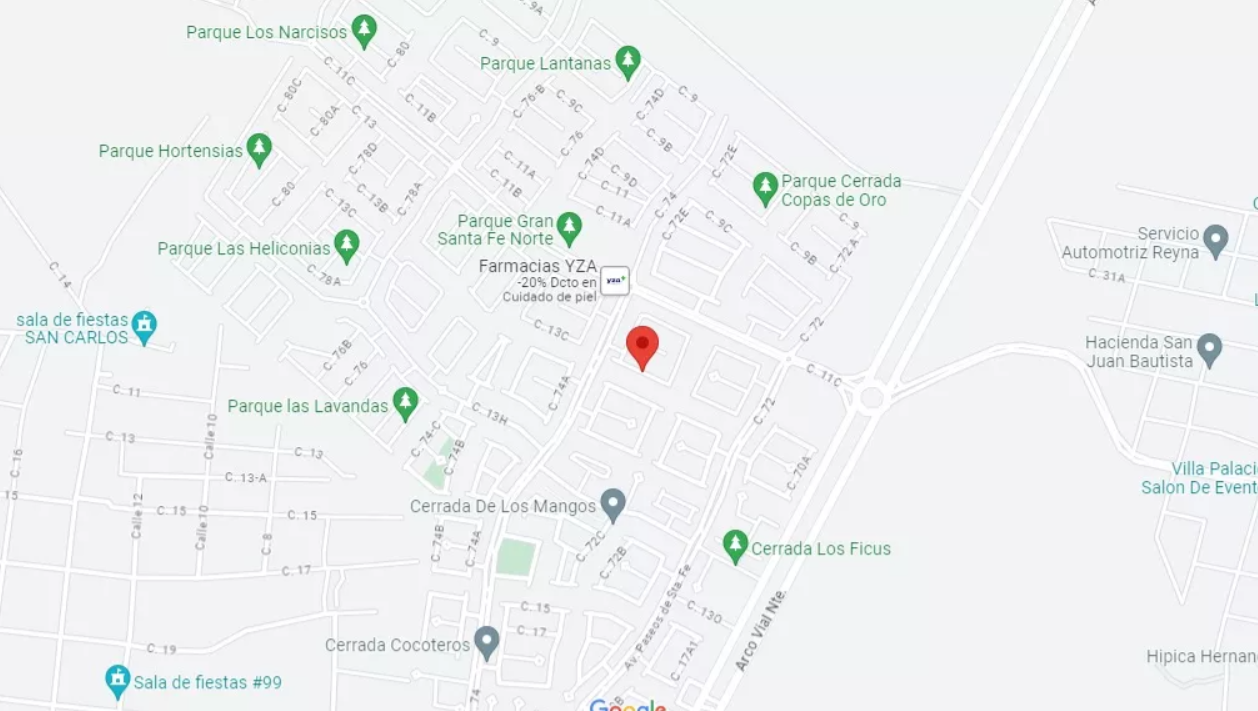Tap the red location pin
Screen dimensions: 1258x711
click(x=642, y=347)
